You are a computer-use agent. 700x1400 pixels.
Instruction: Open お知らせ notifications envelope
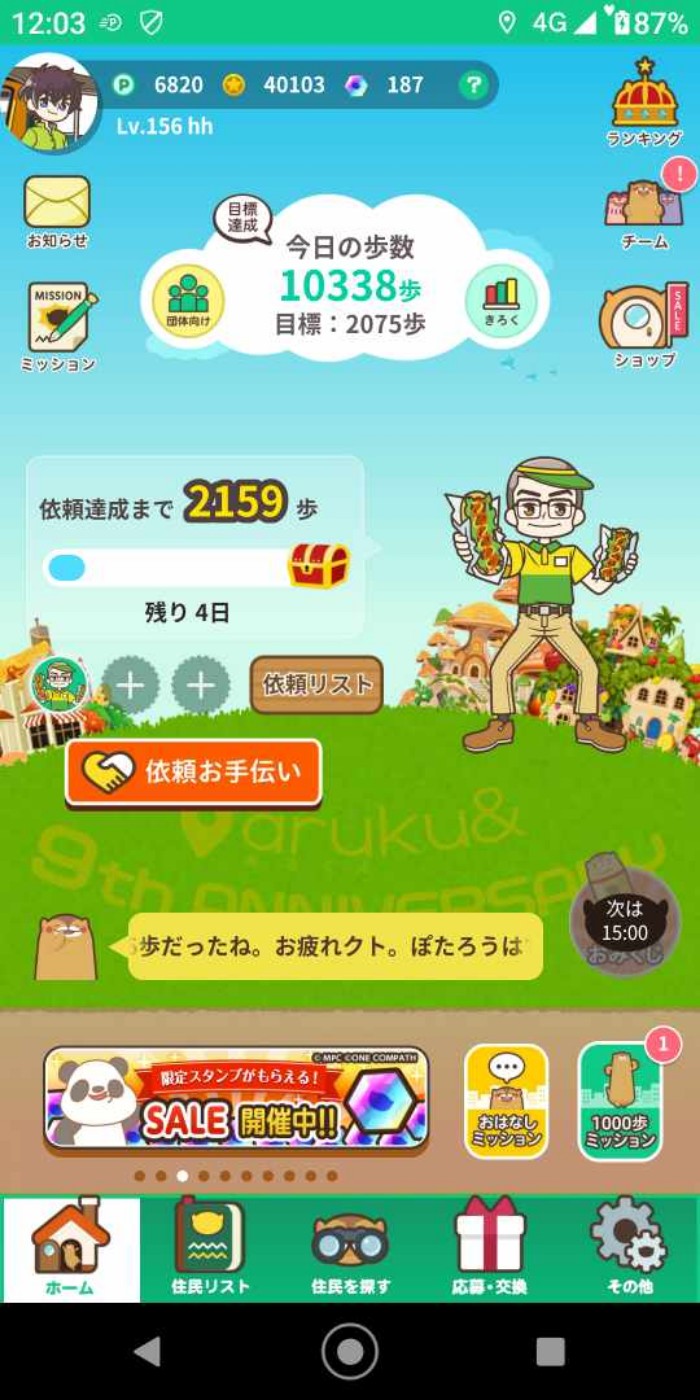coord(57,208)
